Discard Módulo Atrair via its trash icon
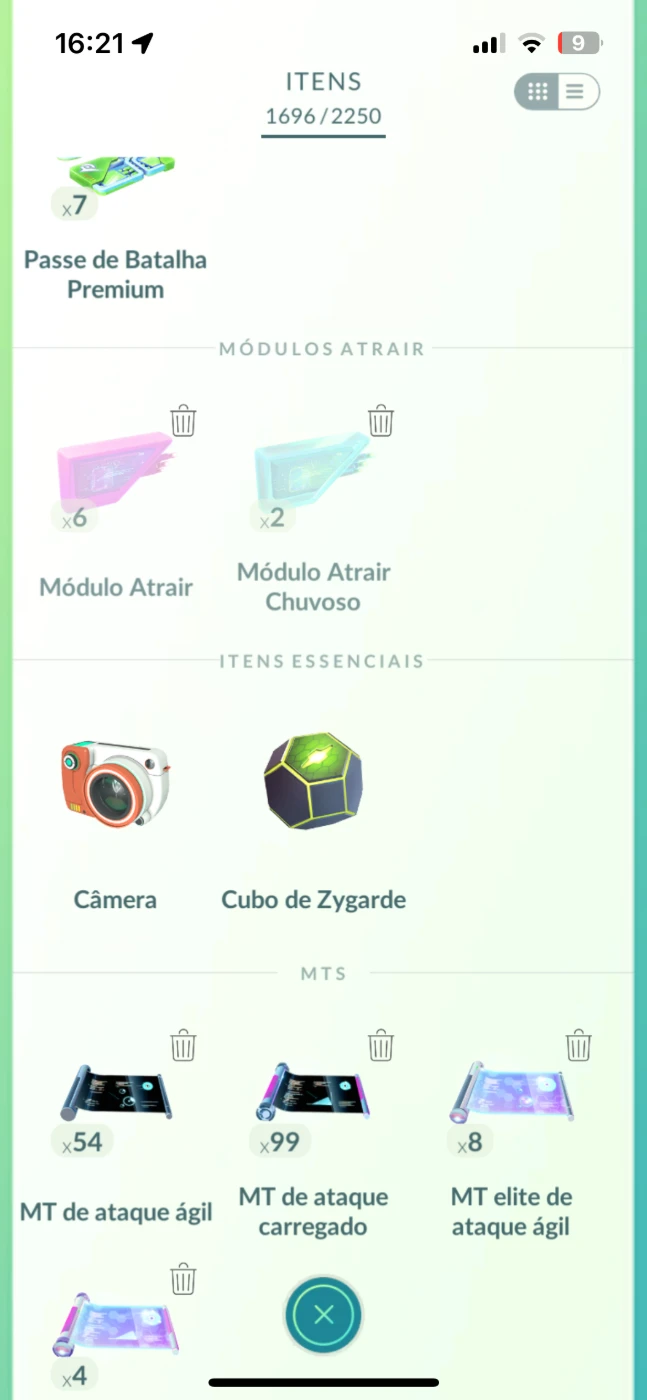Image resolution: width=647 pixels, height=1400 pixels. (x=183, y=421)
